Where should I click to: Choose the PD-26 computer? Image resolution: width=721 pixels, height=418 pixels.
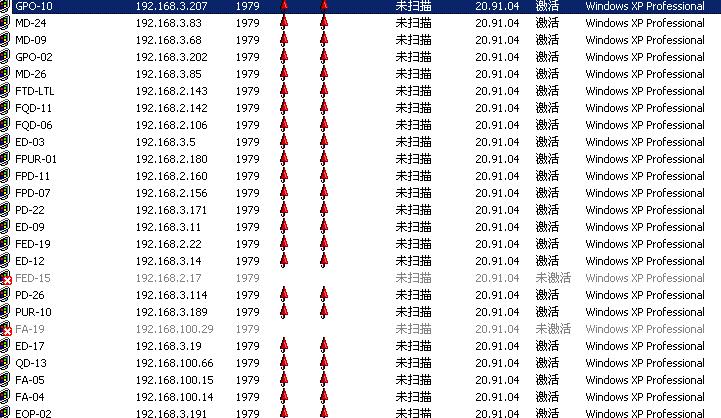click(x=30, y=295)
